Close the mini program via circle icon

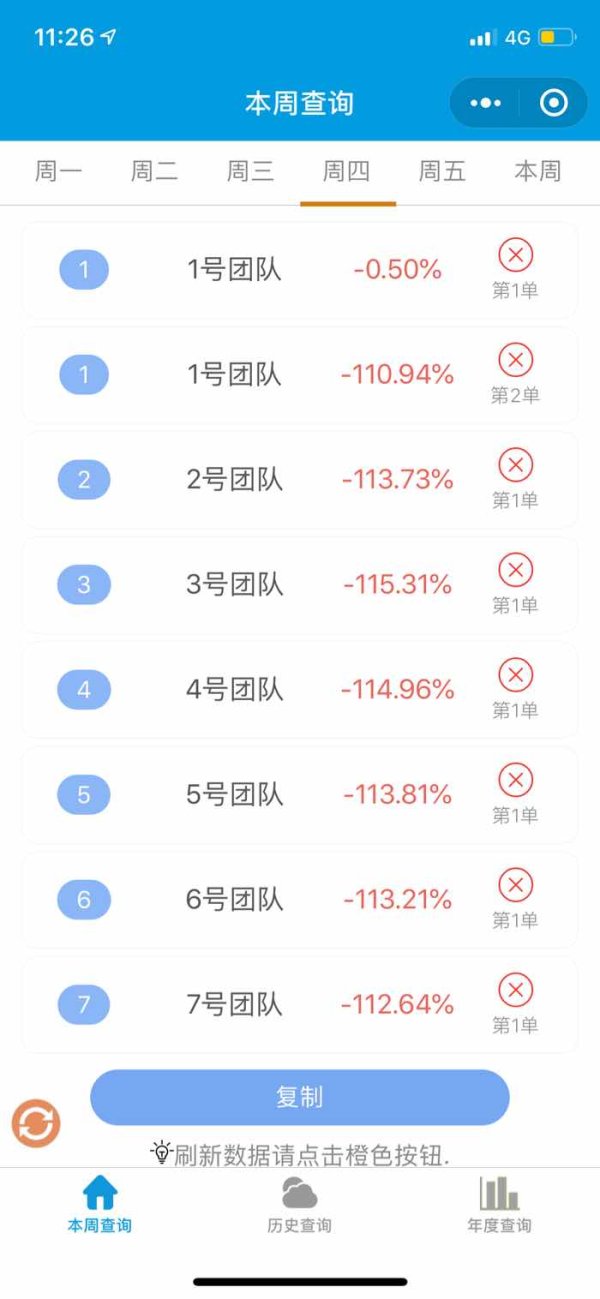(553, 103)
